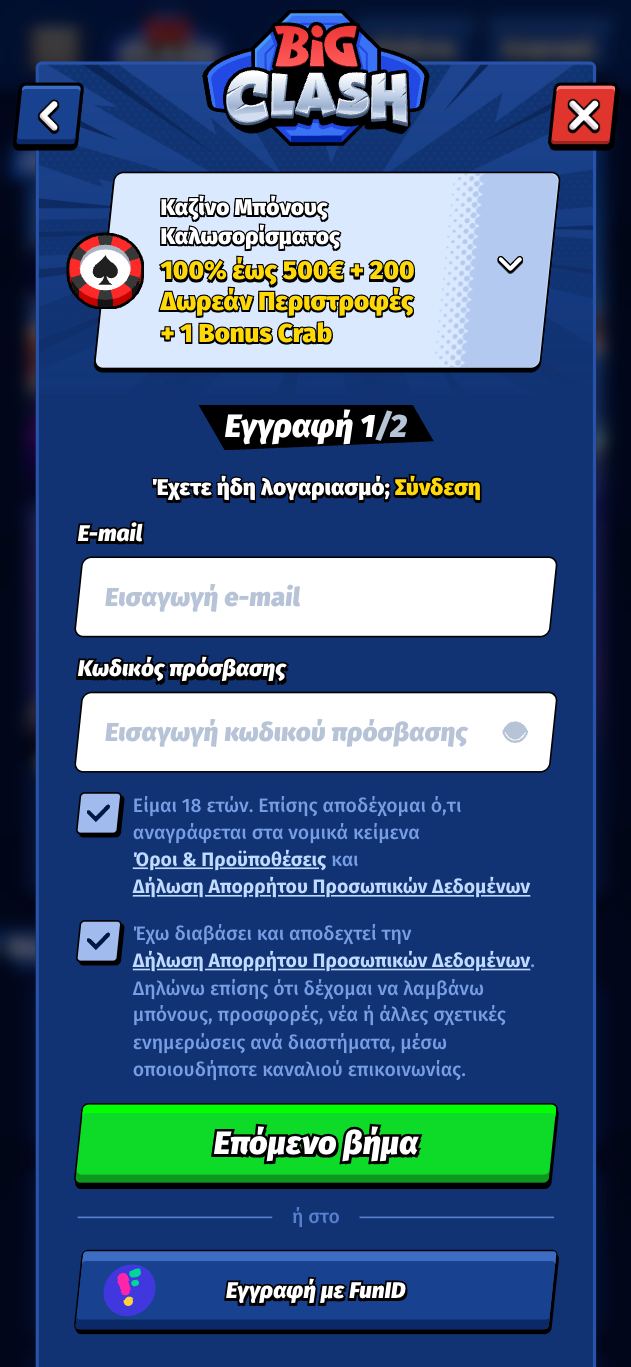This screenshot has width=631, height=1367.
Task: Open the Σύνδεση login link
Action: click(x=437, y=488)
